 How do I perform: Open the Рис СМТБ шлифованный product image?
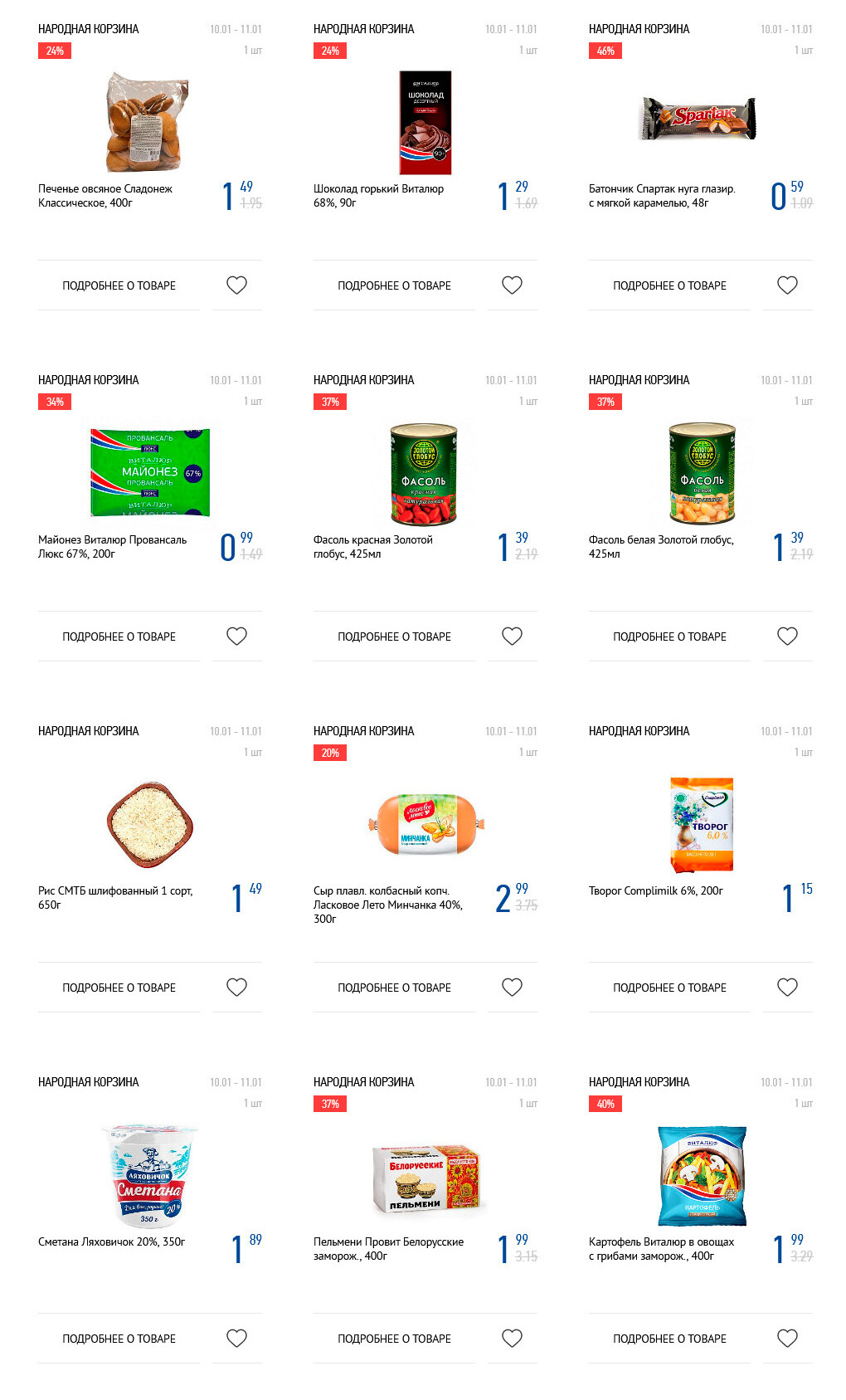[150, 824]
